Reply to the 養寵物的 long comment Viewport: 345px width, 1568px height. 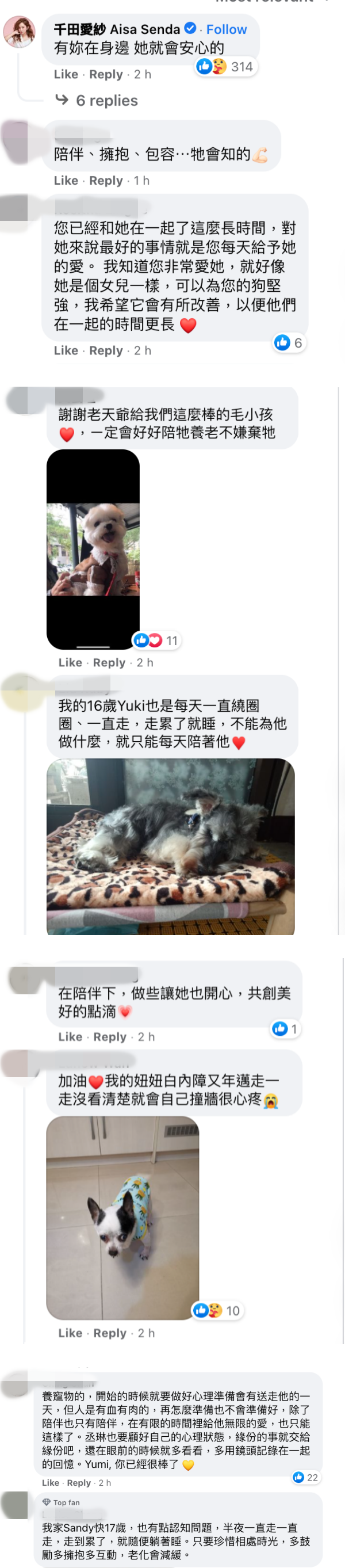coord(79,1483)
